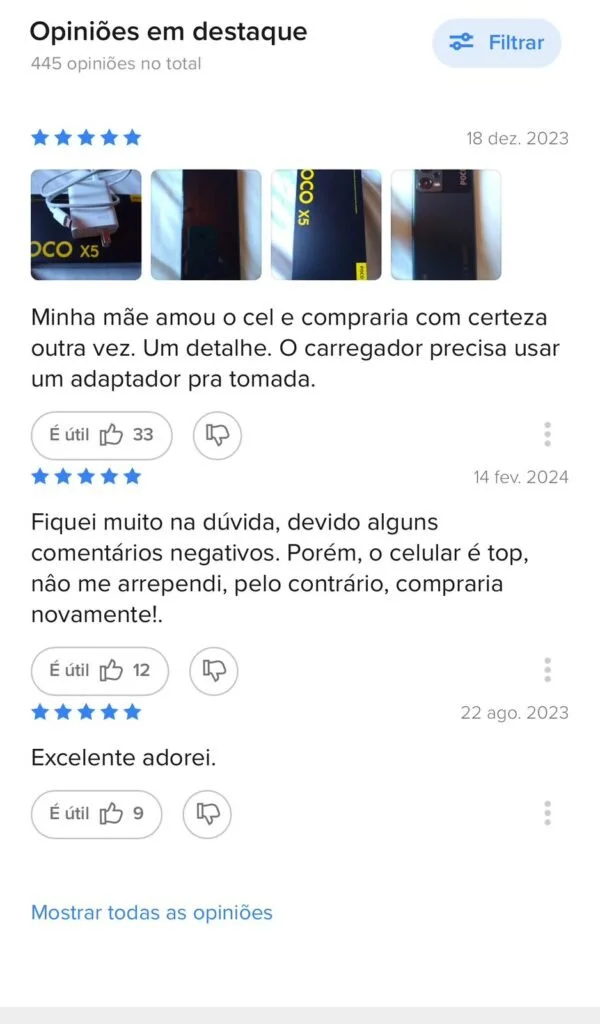Mark the 'Fiquei muito na dúvida' review useful
The width and height of the screenshot is (600, 1024).
tap(100, 671)
